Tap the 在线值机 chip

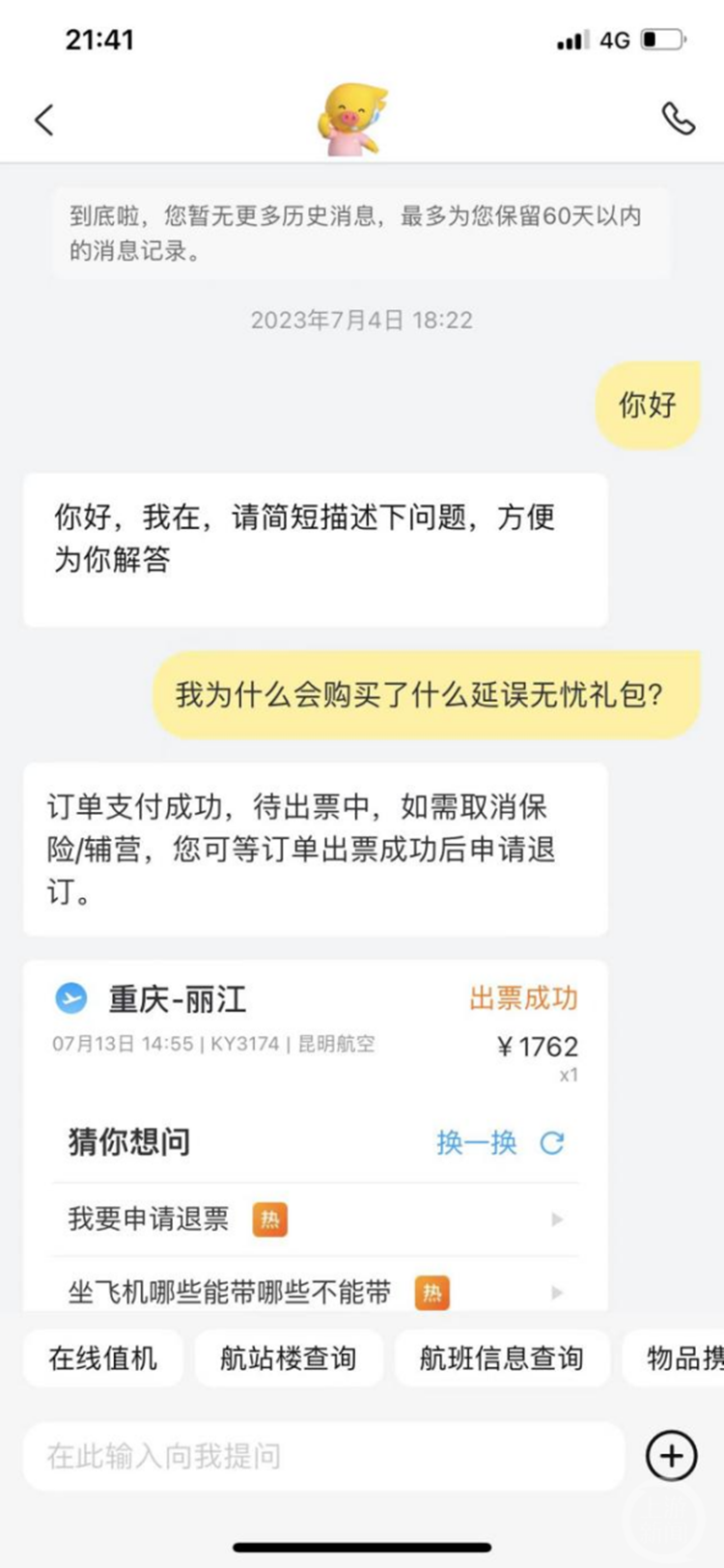(x=103, y=1358)
